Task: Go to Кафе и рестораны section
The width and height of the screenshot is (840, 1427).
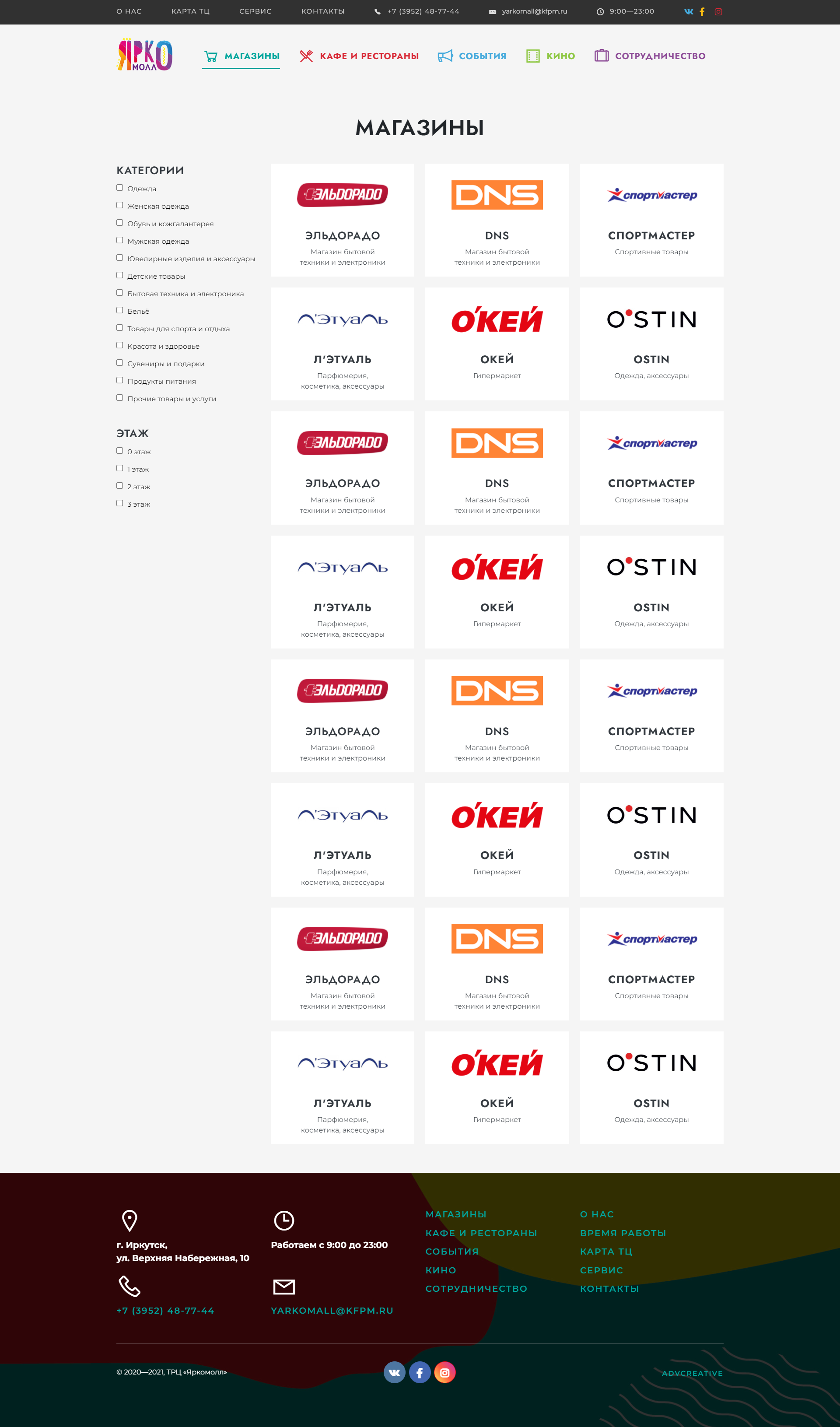Action: coord(360,56)
